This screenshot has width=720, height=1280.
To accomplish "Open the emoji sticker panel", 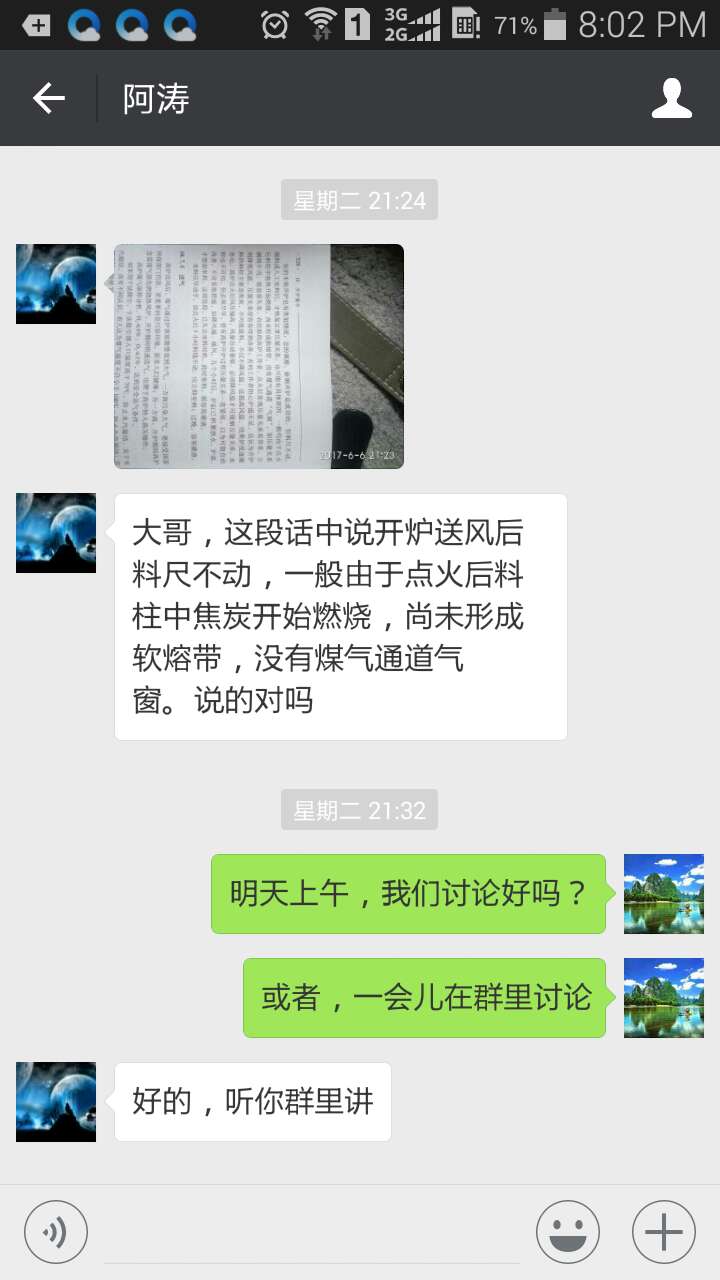I will (x=568, y=1232).
